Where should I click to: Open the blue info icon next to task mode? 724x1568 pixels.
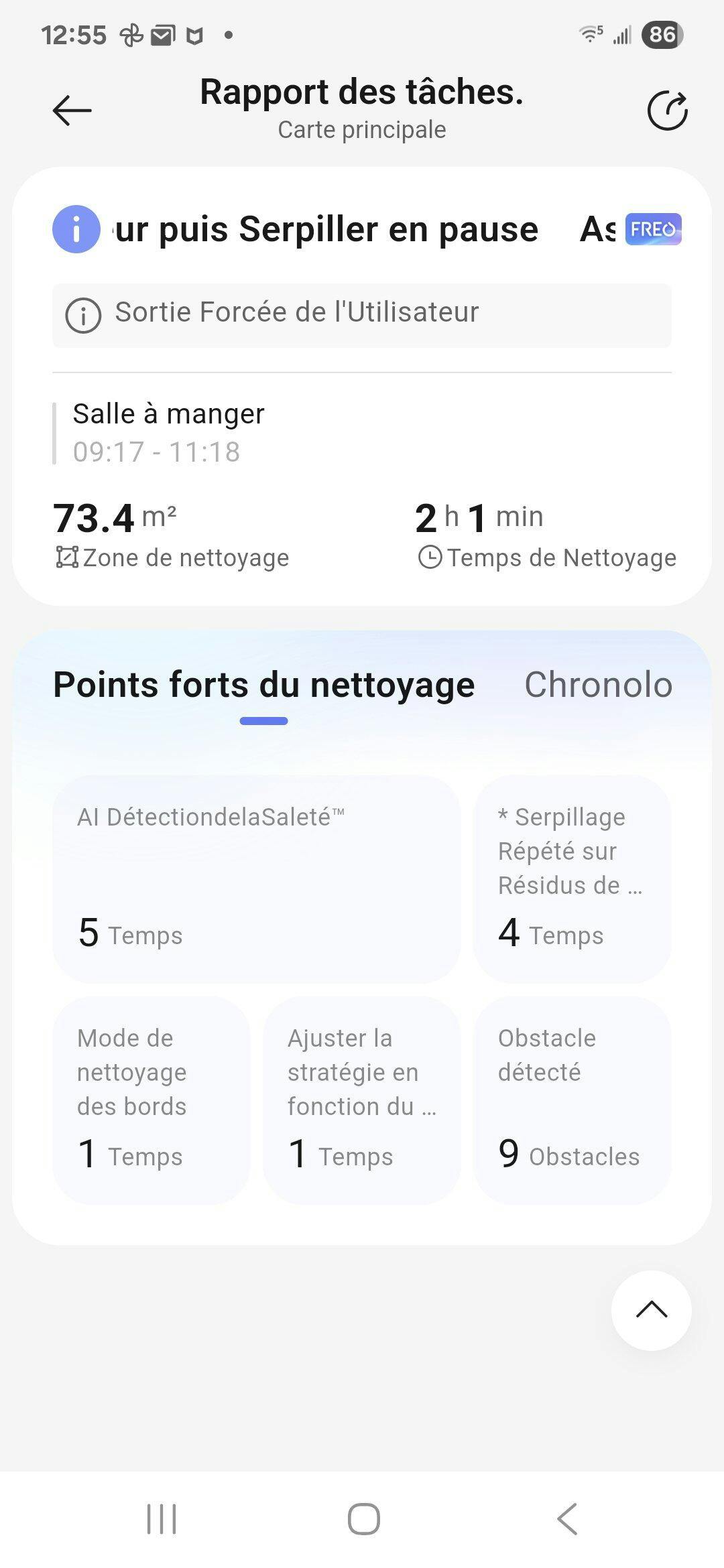(x=76, y=229)
